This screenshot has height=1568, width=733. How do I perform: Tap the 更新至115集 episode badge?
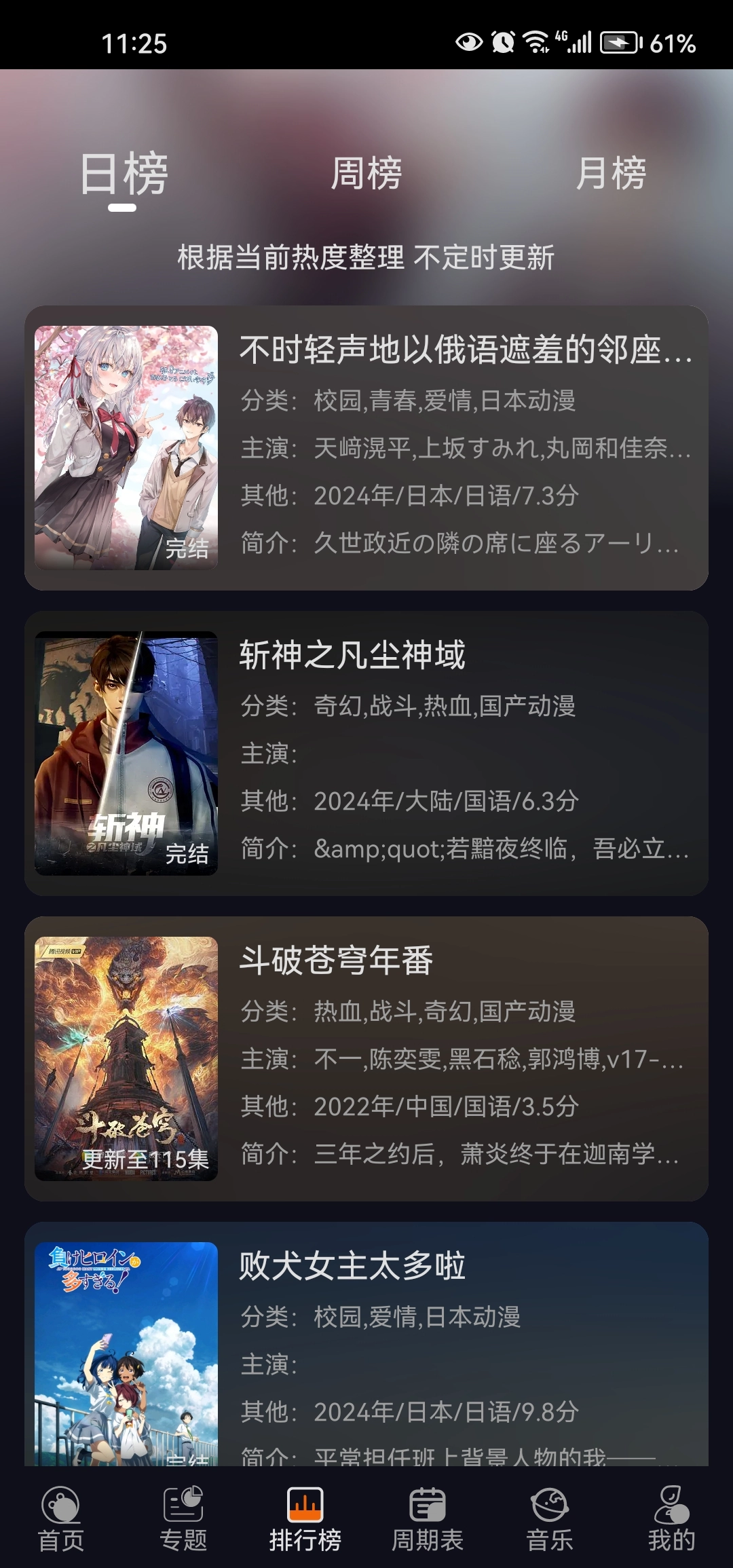147,1158
